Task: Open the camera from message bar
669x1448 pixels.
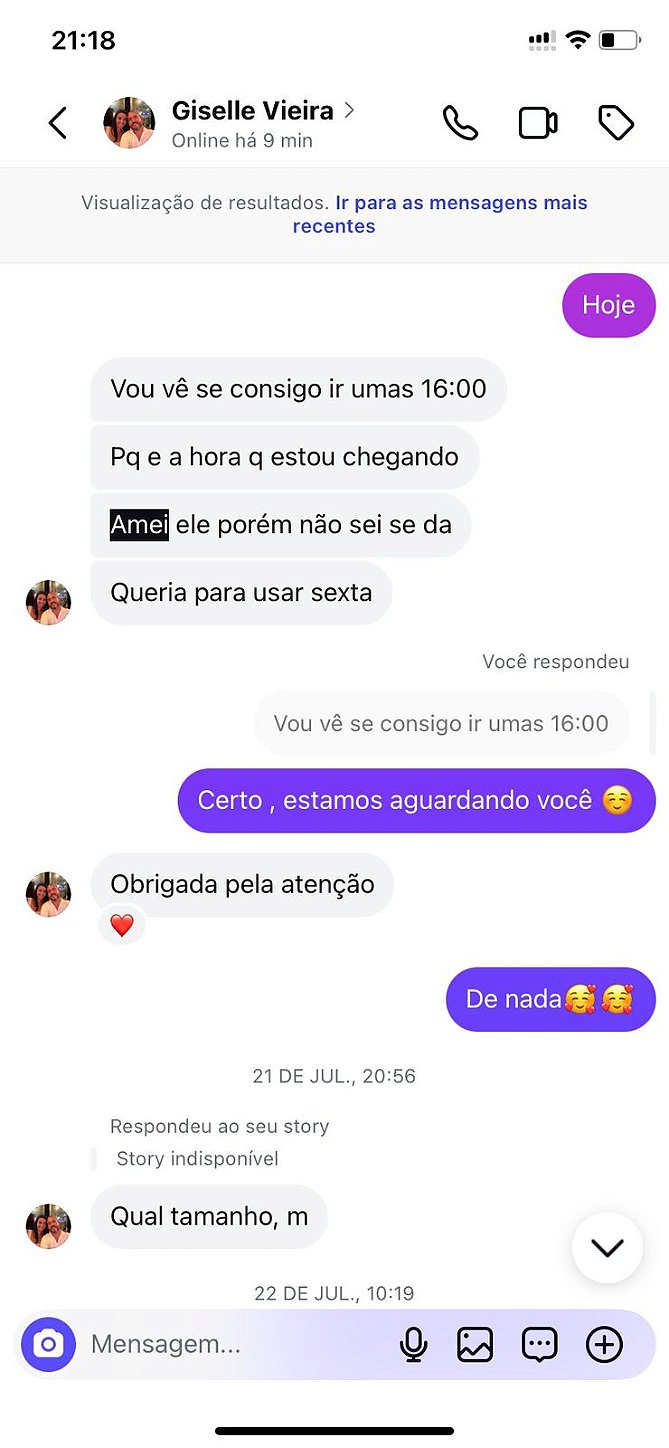Action: click(x=48, y=1344)
